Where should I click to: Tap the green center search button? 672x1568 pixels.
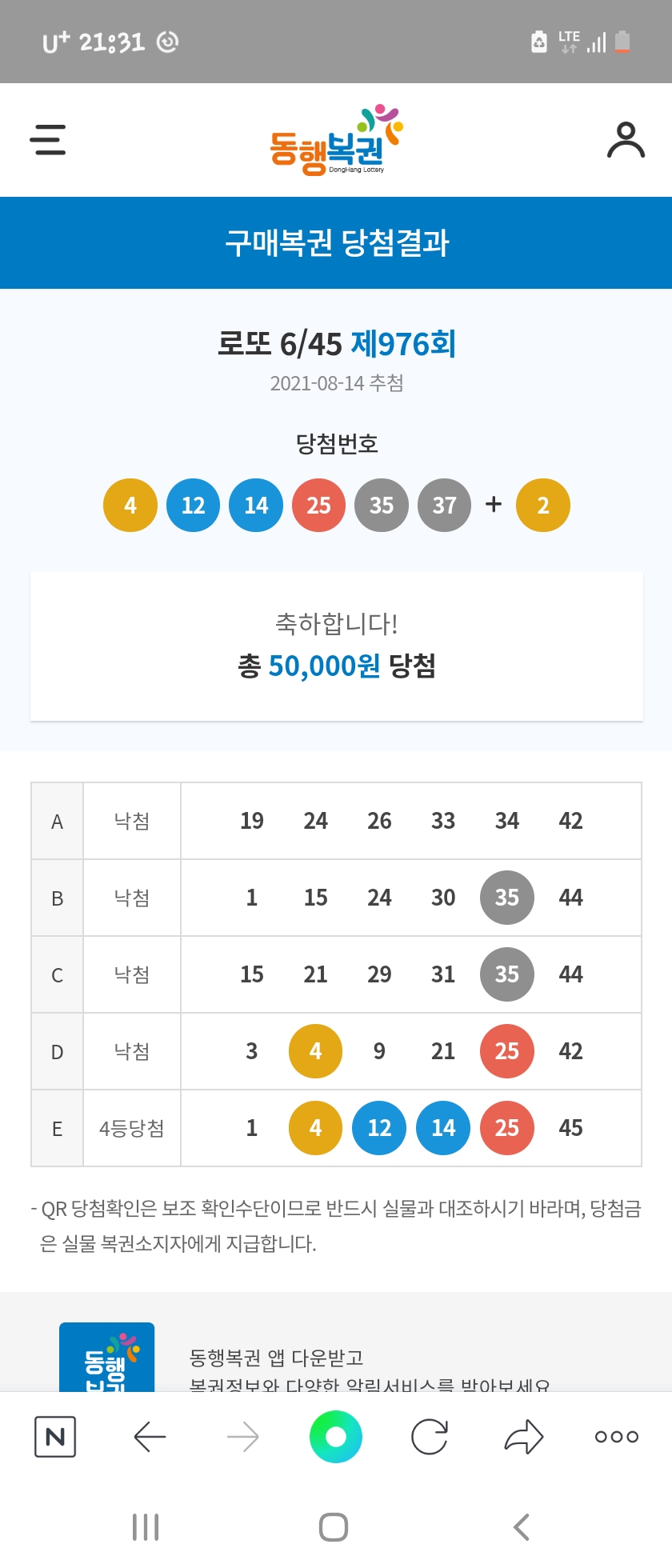[x=336, y=1437]
